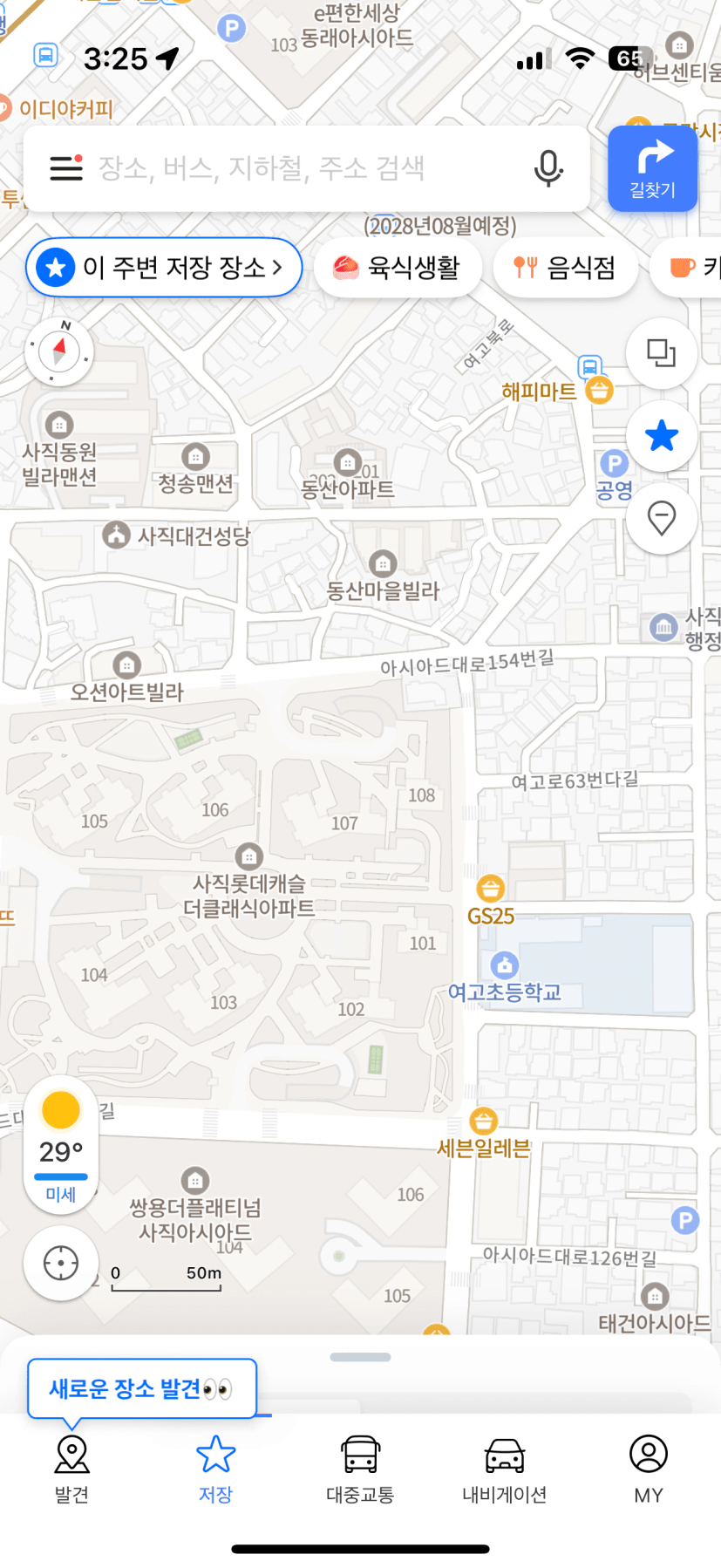Open 이 주변 저장 장소 chip
This screenshot has width=721, height=1568.
[x=164, y=267]
